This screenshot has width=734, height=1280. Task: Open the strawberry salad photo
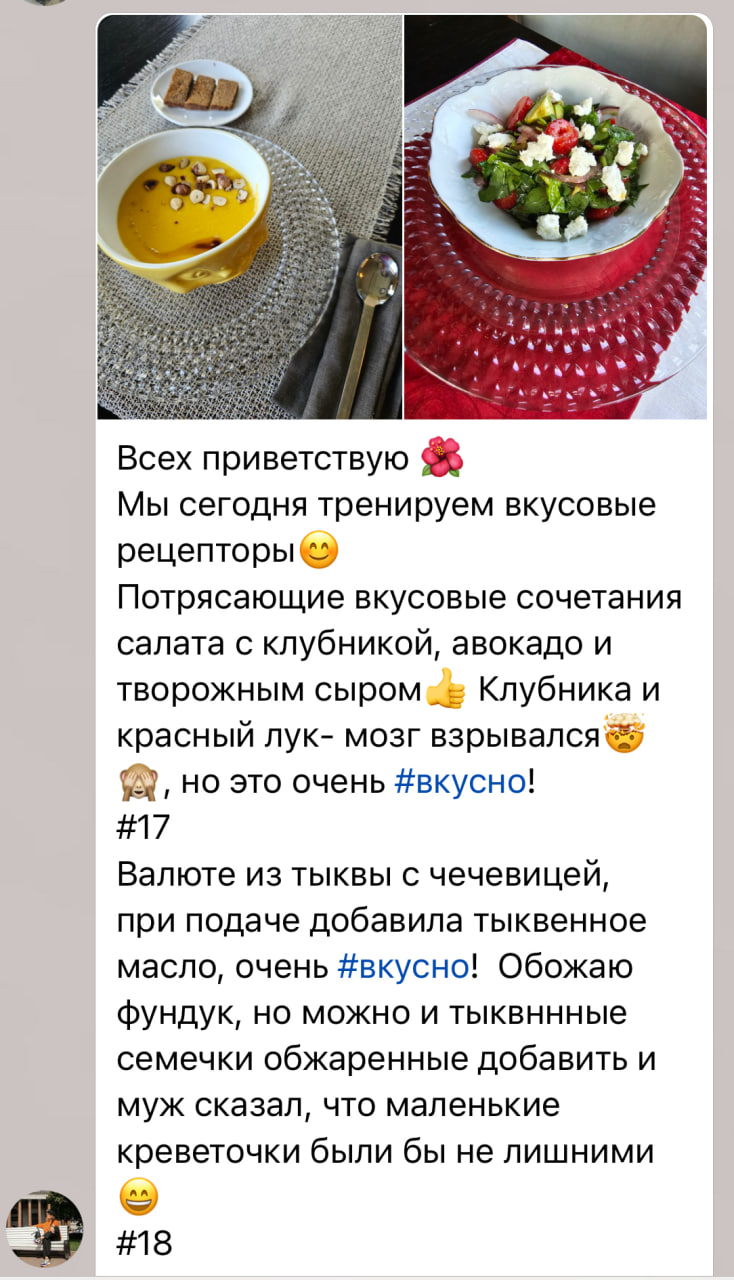(555, 217)
